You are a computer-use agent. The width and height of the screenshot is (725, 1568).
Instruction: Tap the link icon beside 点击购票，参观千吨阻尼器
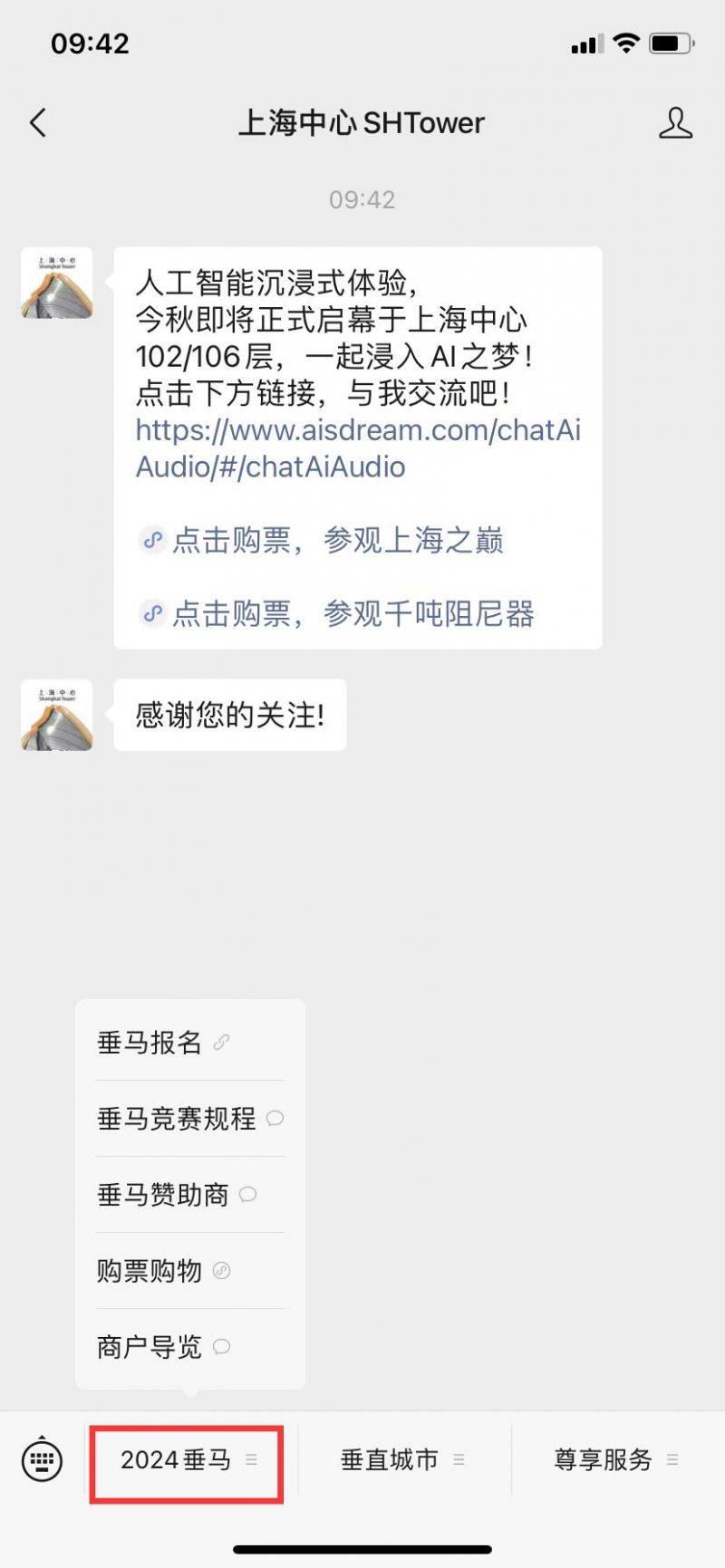click(151, 615)
